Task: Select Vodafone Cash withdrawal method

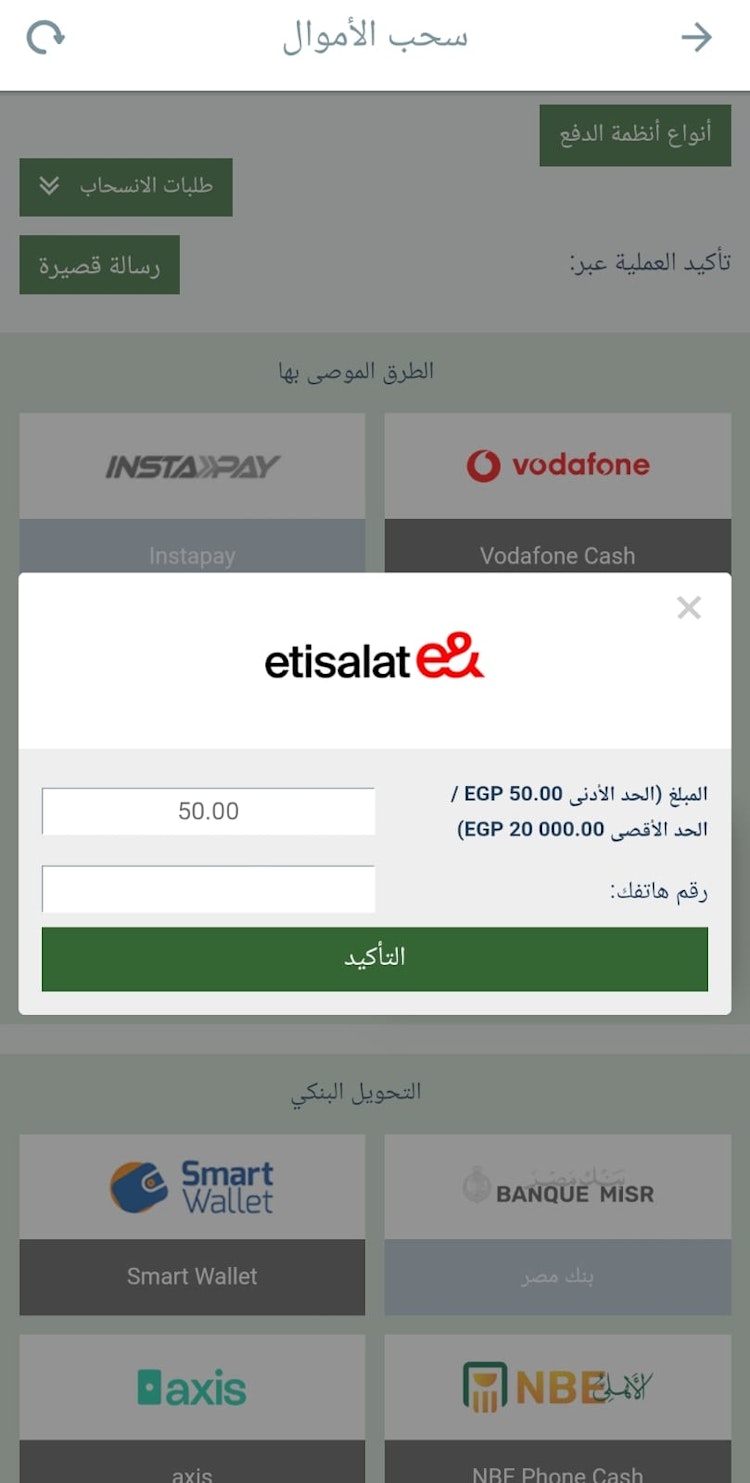Action: point(557,492)
